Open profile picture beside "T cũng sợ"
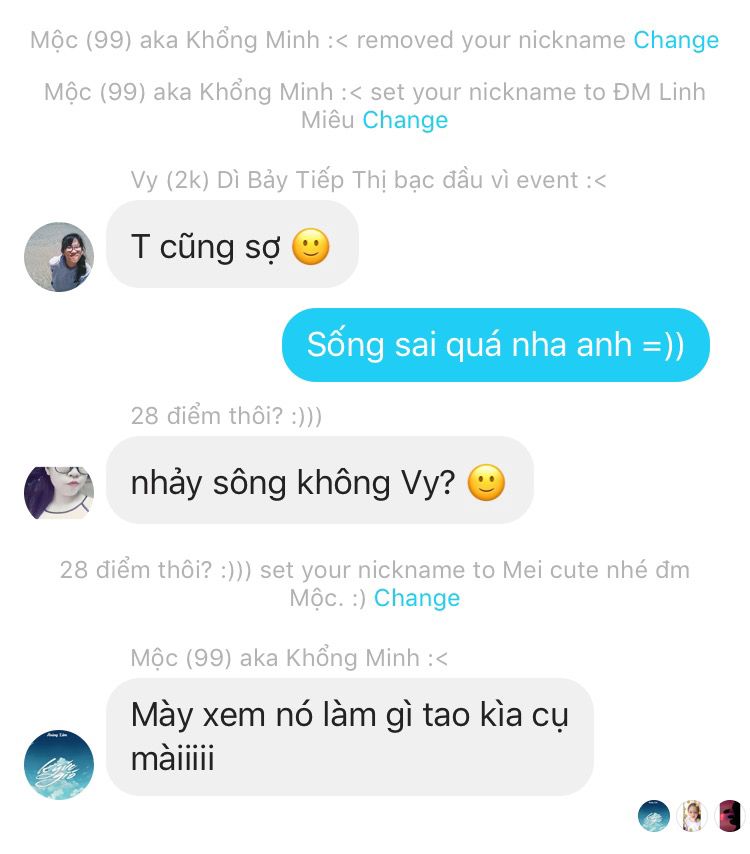Image resolution: width=750 pixels, height=854 pixels. click(x=59, y=257)
